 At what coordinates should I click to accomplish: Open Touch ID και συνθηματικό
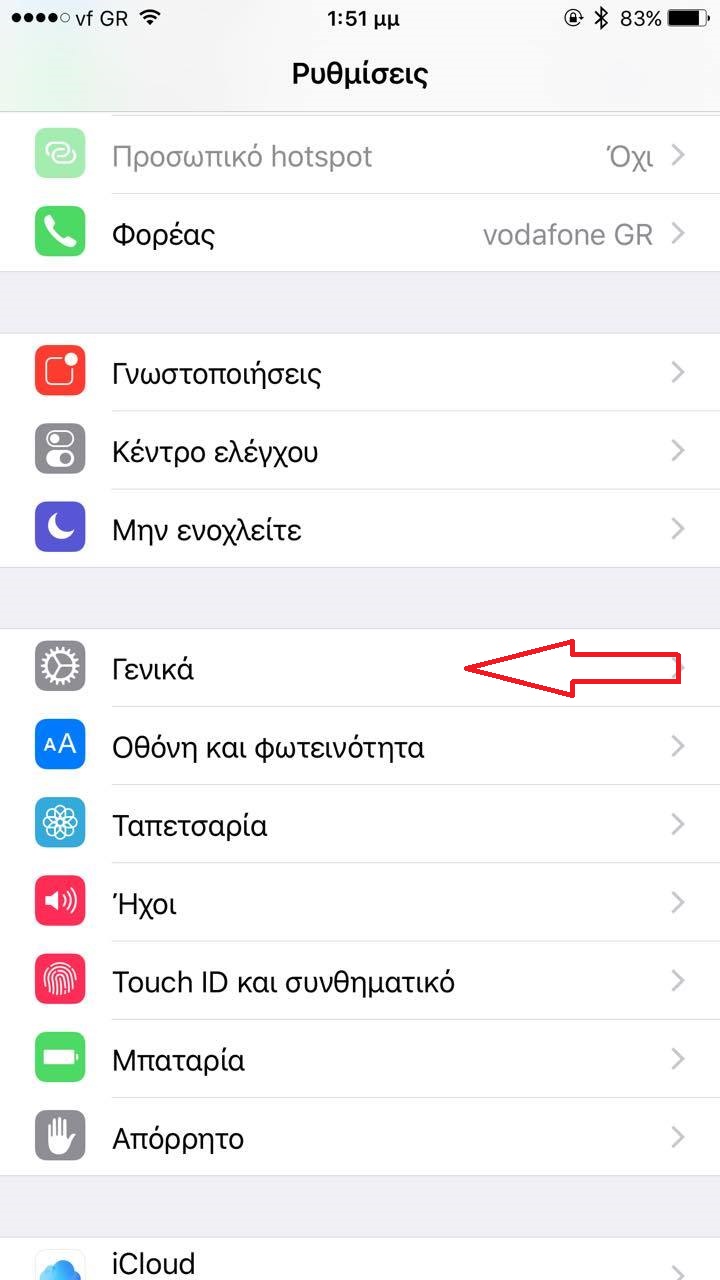[360, 980]
